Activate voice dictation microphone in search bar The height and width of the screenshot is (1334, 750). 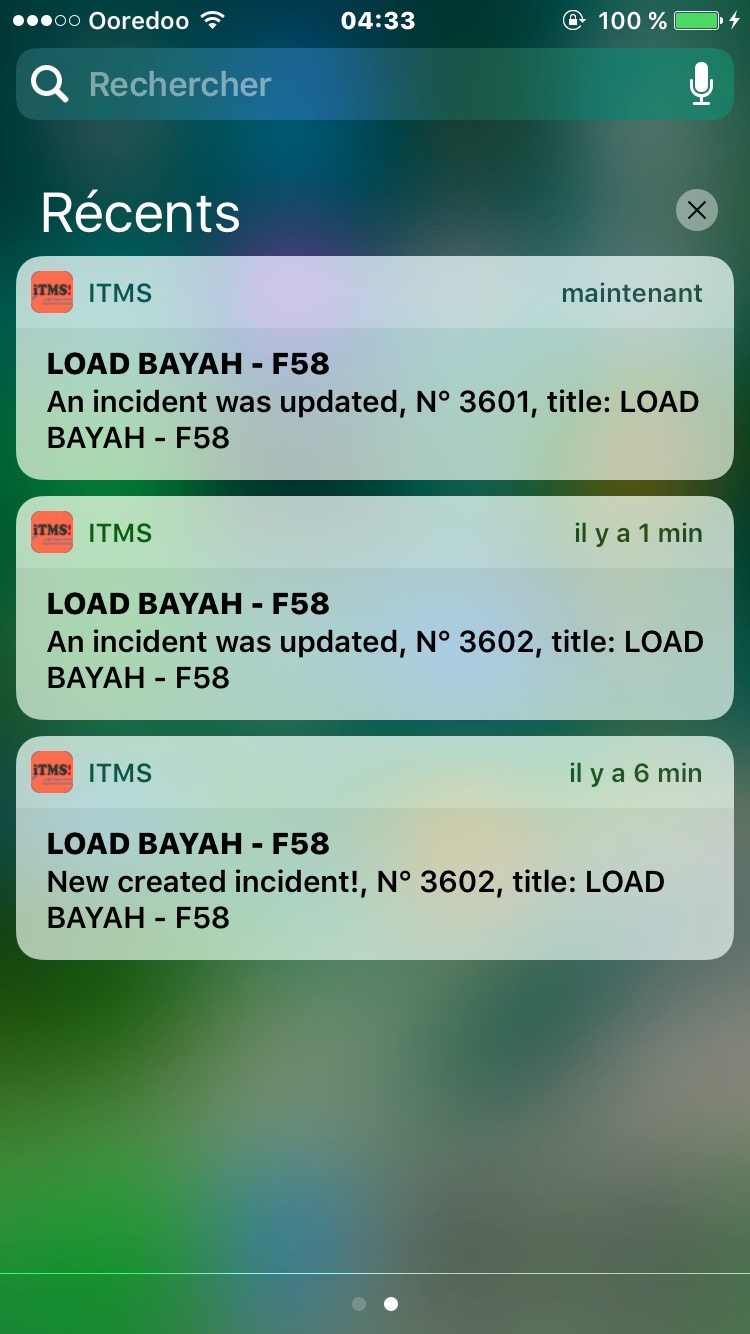click(702, 84)
